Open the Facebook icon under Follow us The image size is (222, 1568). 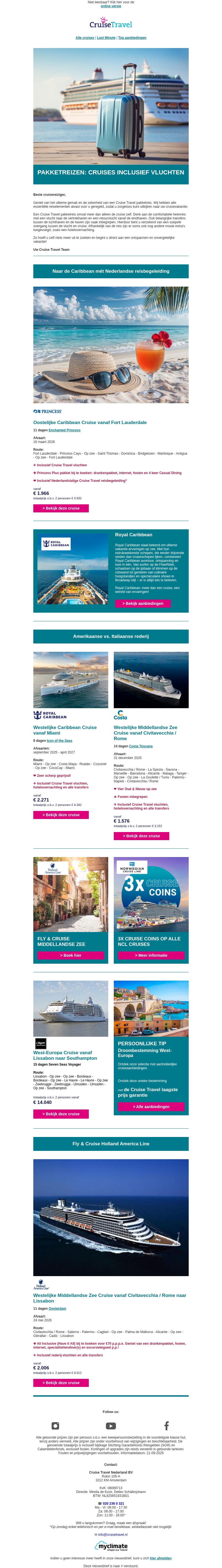166,1426
